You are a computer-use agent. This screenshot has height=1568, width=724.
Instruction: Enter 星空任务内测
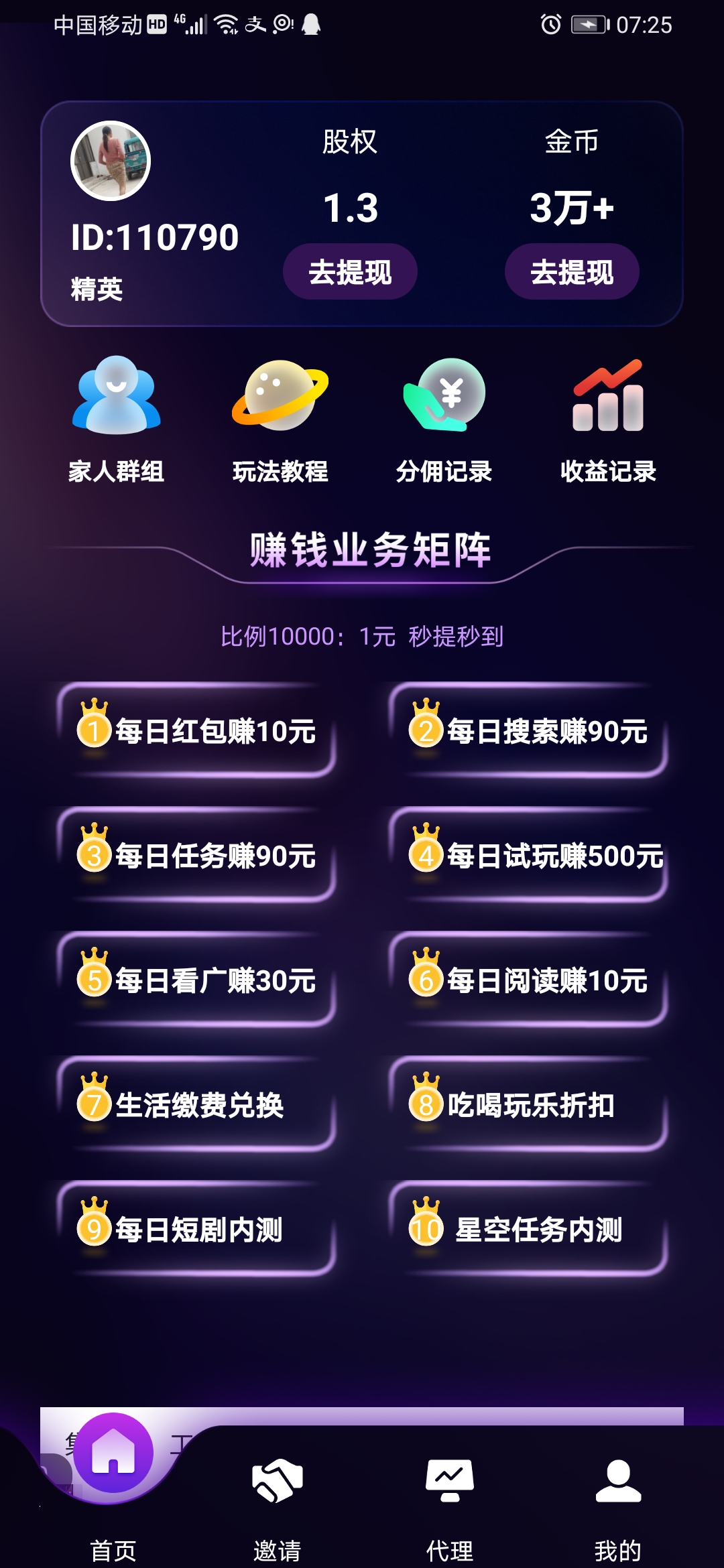click(x=528, y=1229)
